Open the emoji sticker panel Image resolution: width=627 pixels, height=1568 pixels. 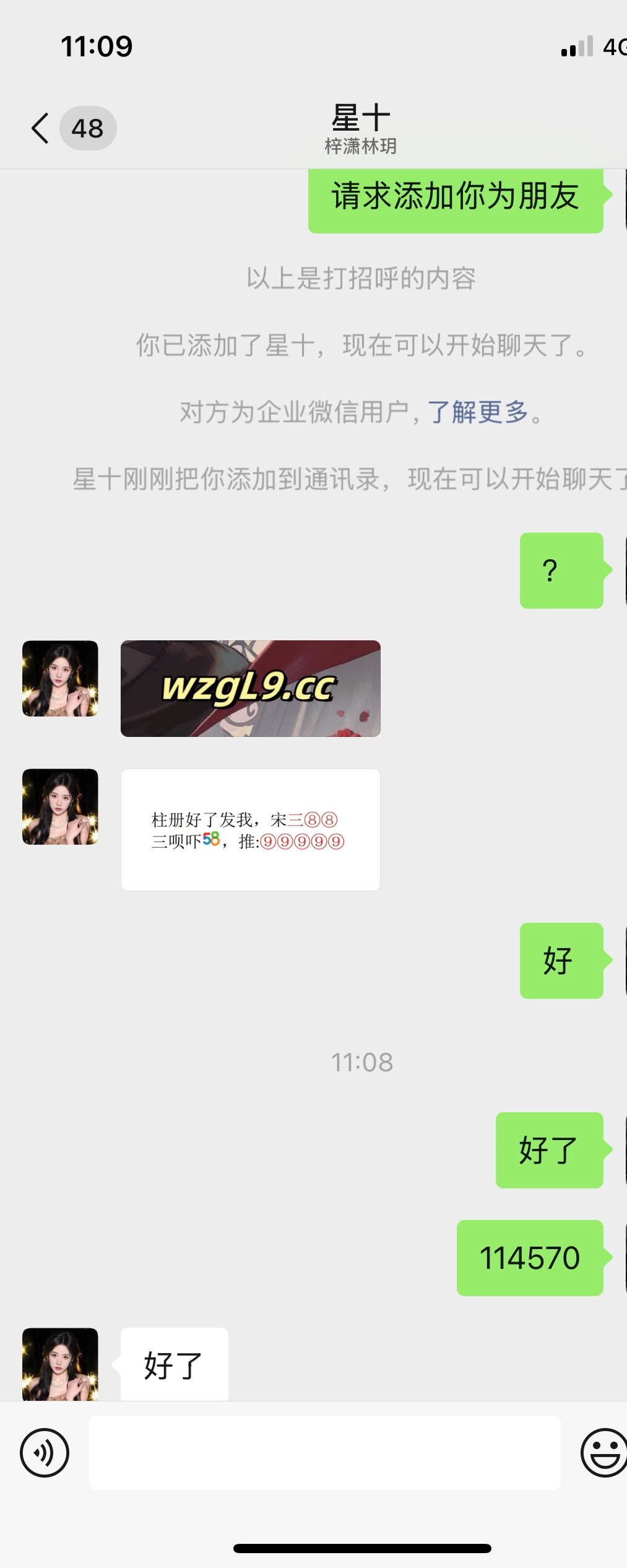603,1452
